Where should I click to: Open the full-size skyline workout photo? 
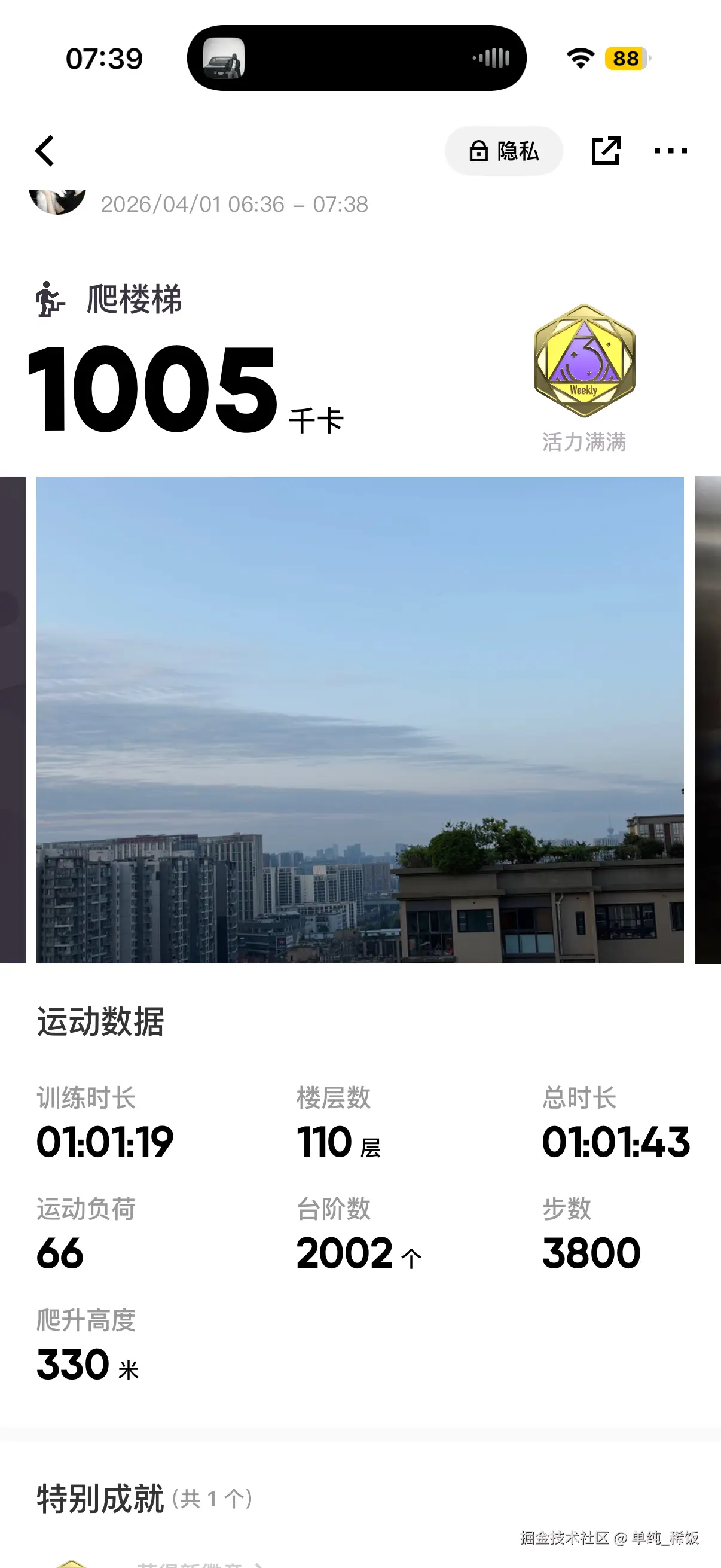[x=360, y=721]
